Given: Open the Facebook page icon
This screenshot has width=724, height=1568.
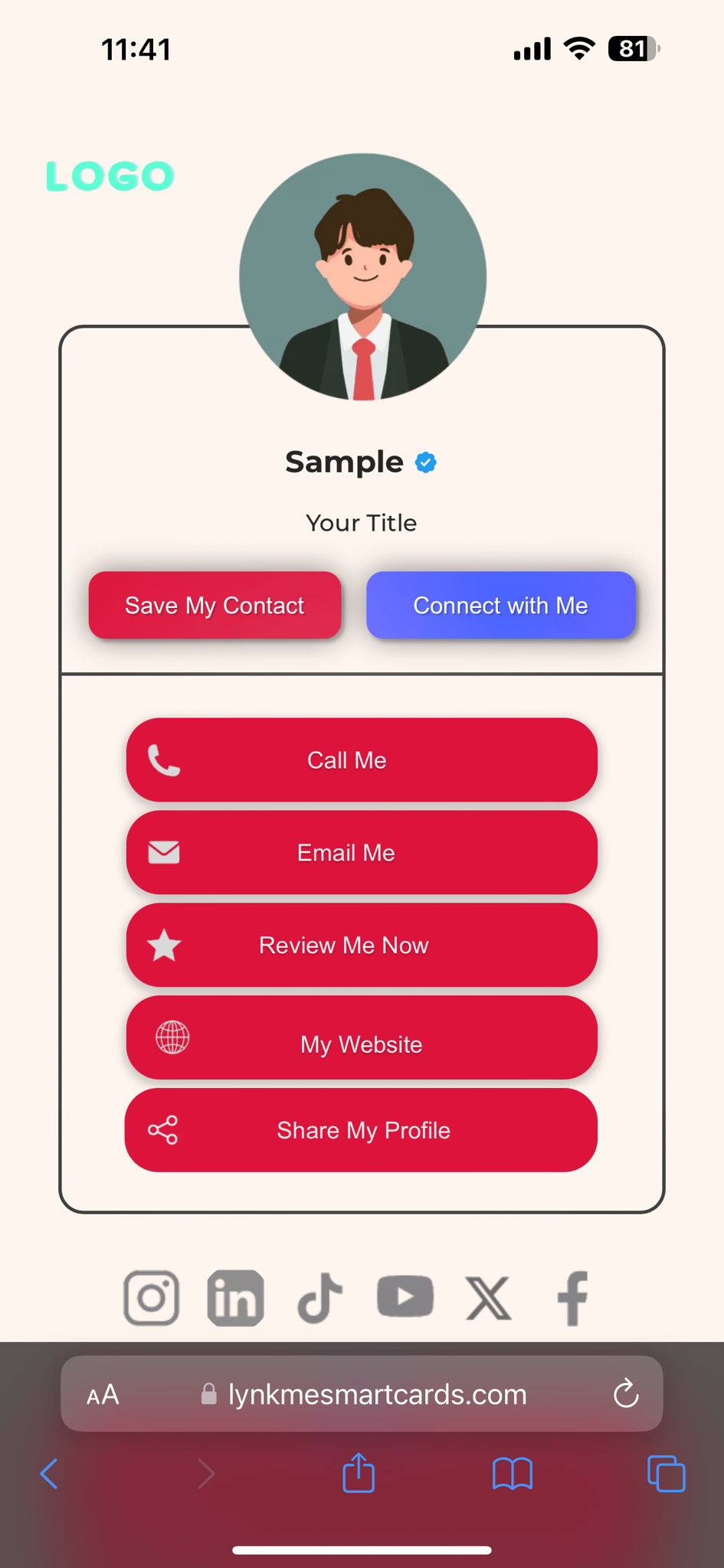Looking at the screenshot, I should (x=572, y=1298).
